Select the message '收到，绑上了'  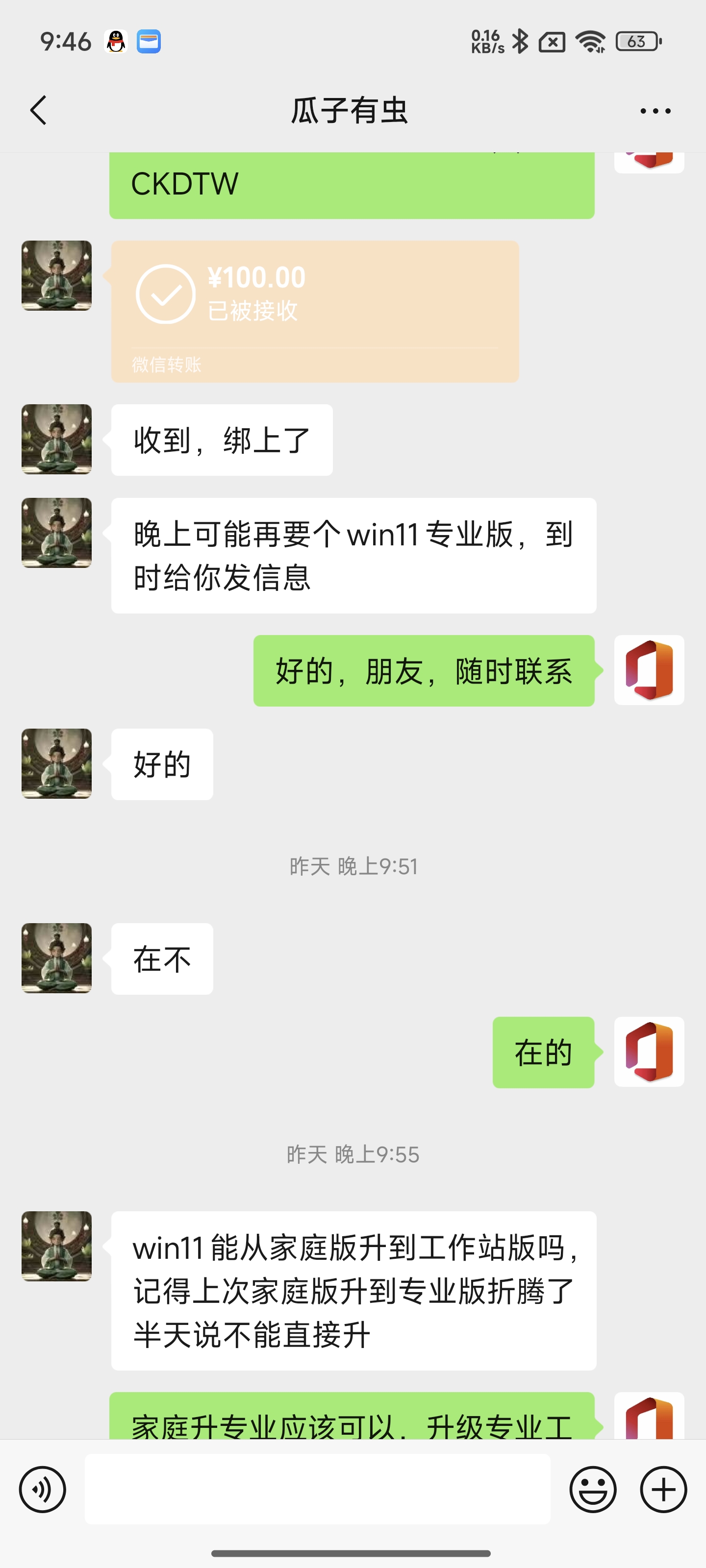(221, 440)
